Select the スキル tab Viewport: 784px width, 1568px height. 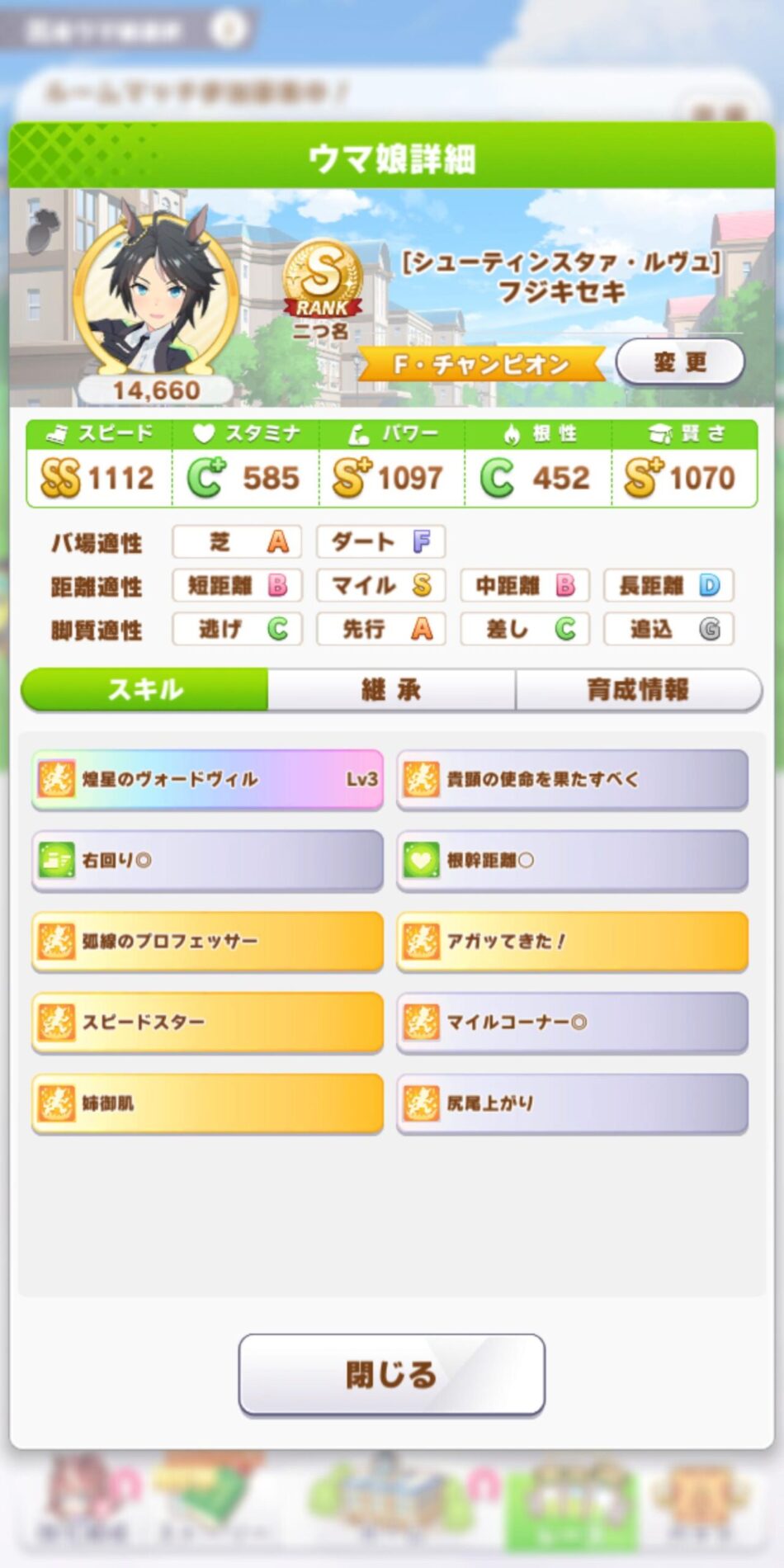coord(145,690)
